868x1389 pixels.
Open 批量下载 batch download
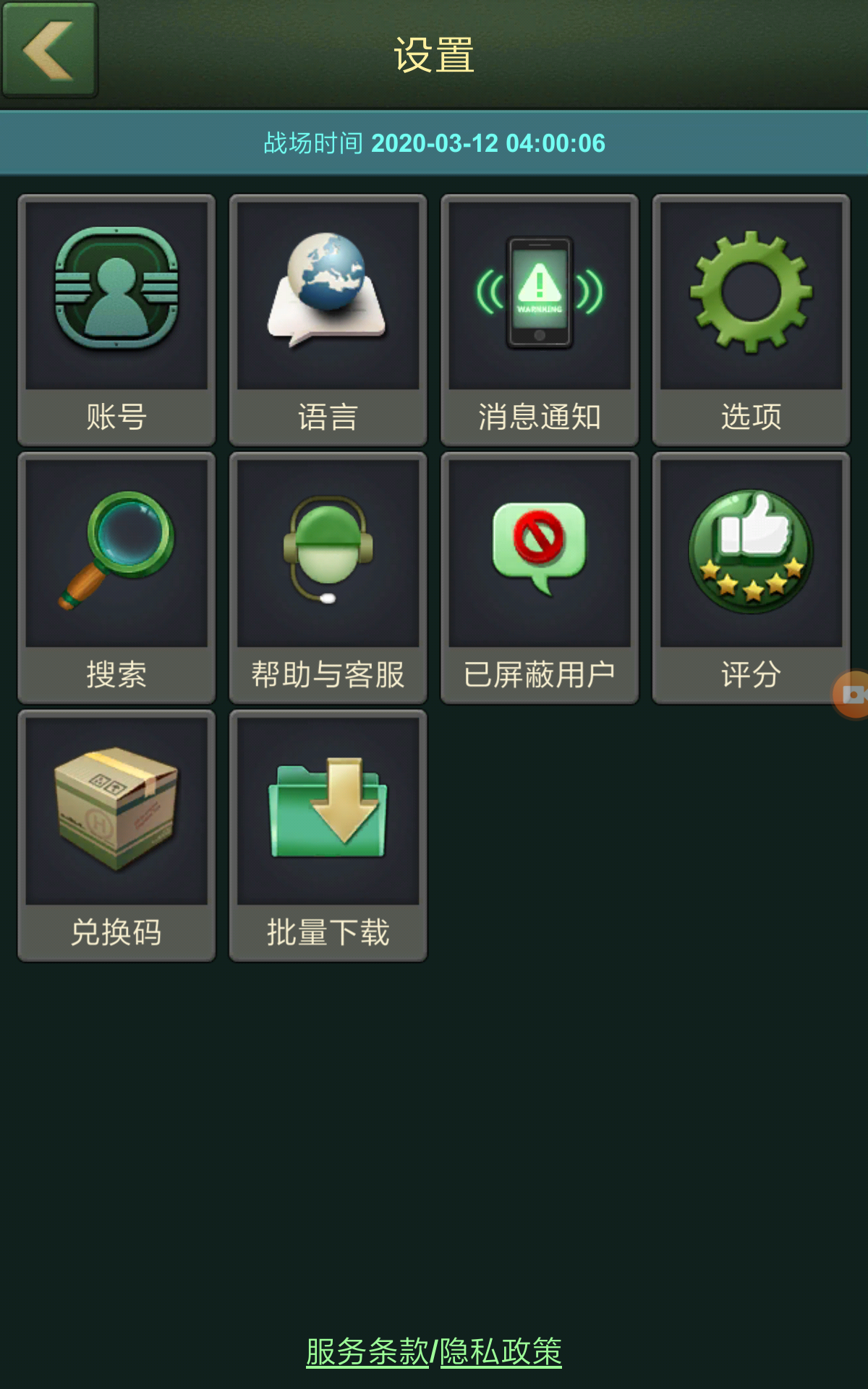click(x=328, y=835)
